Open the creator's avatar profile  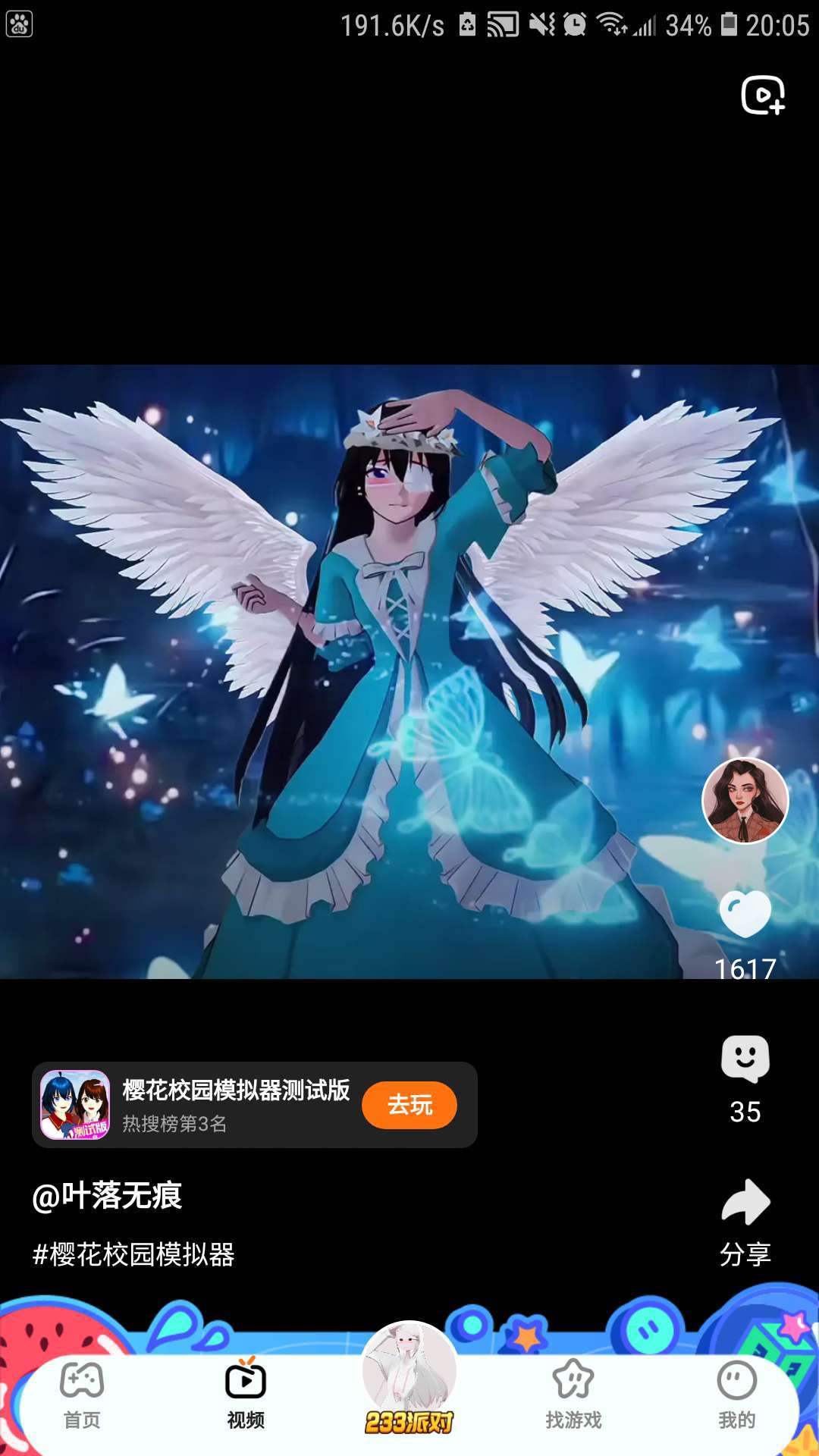(x=745, y=800)
